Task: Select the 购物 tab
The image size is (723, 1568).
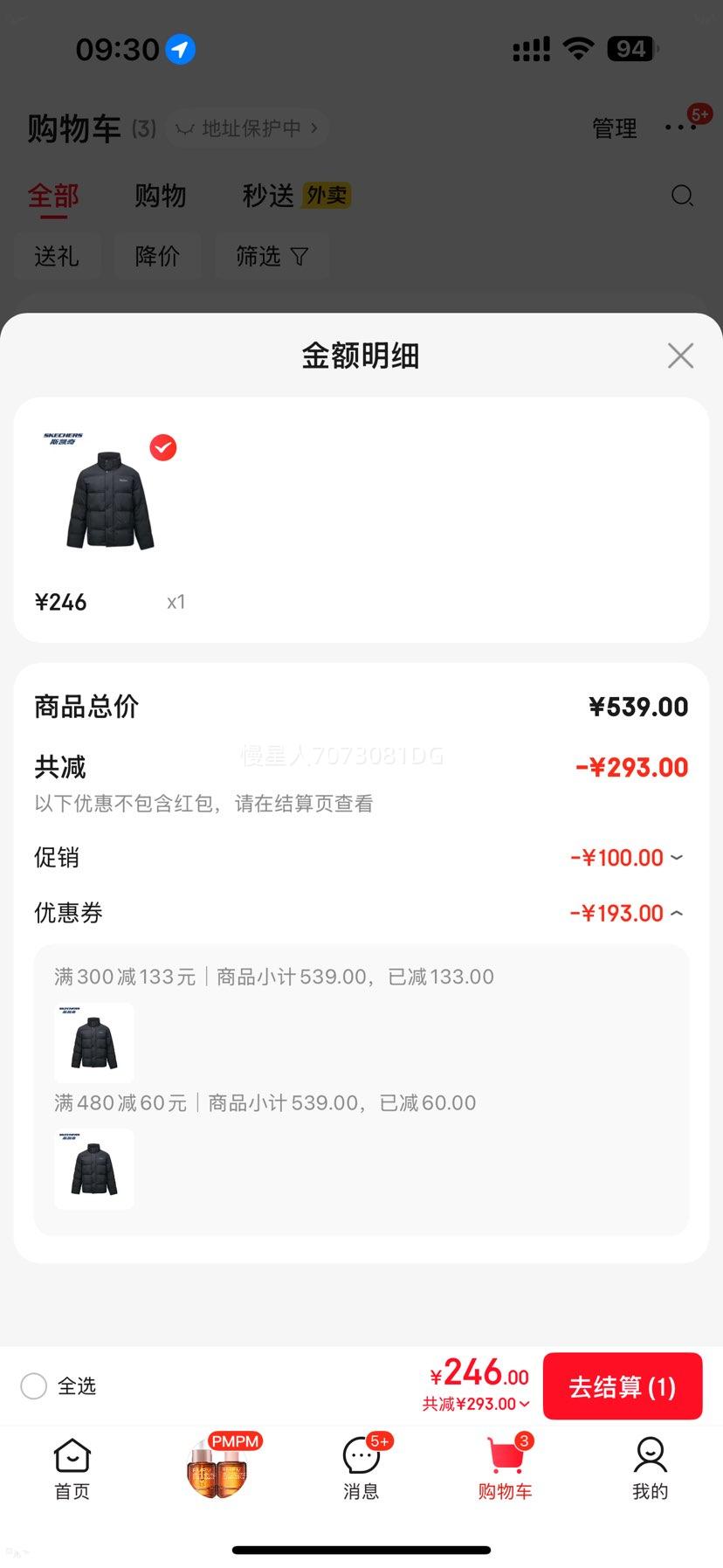Action: (x=160, y=196)
